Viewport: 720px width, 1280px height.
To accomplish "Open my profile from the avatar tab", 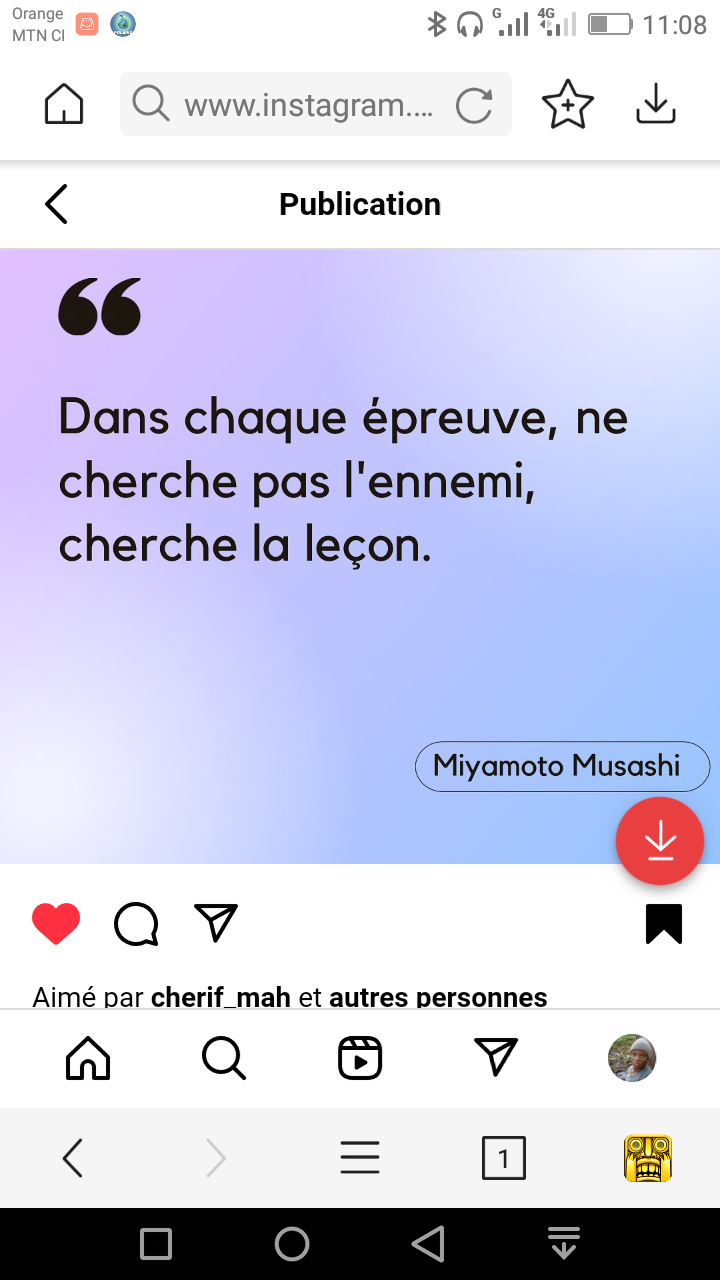I will [632, 1058].
